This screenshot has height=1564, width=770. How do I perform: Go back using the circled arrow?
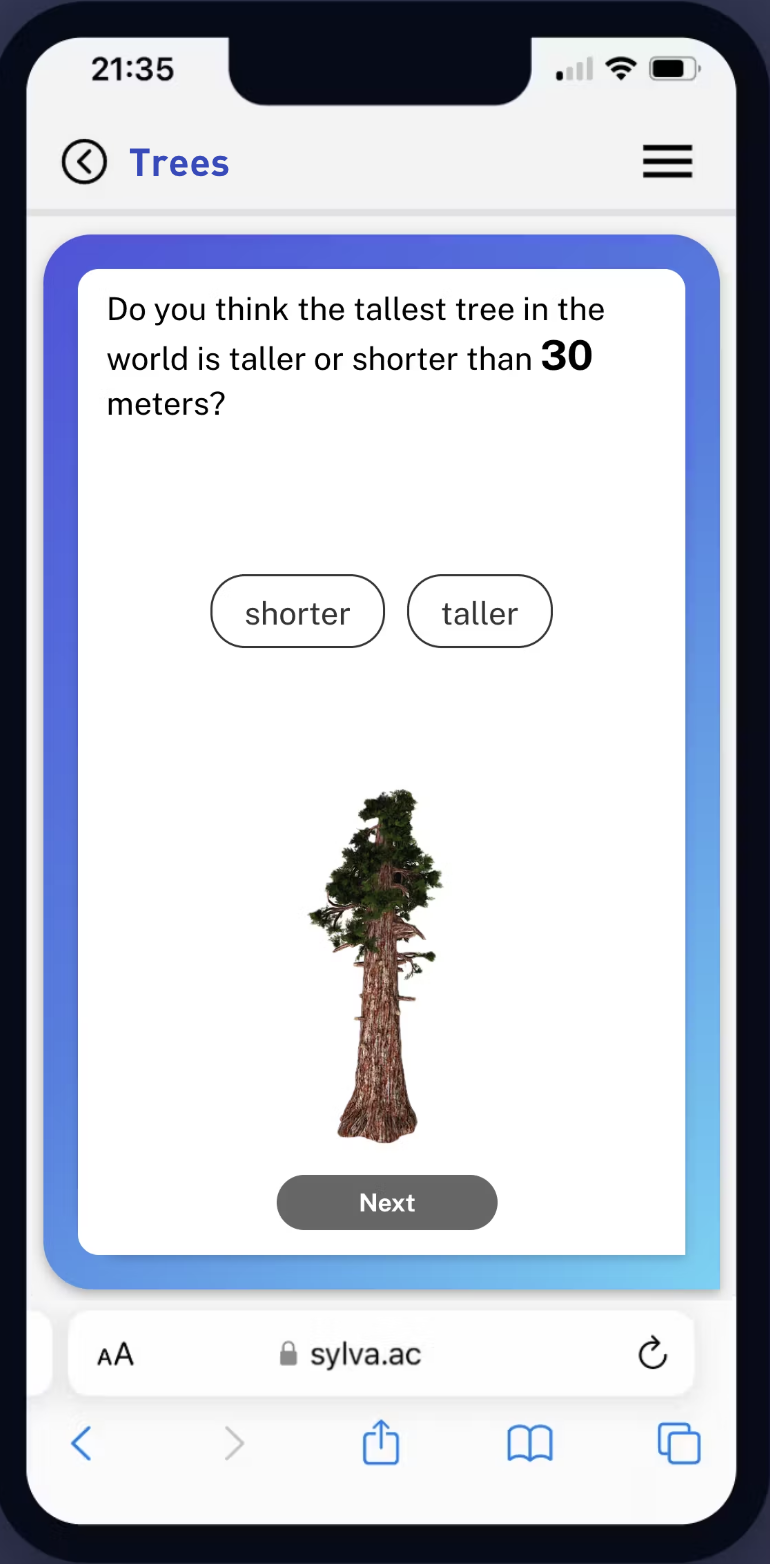tap(84, 161)
